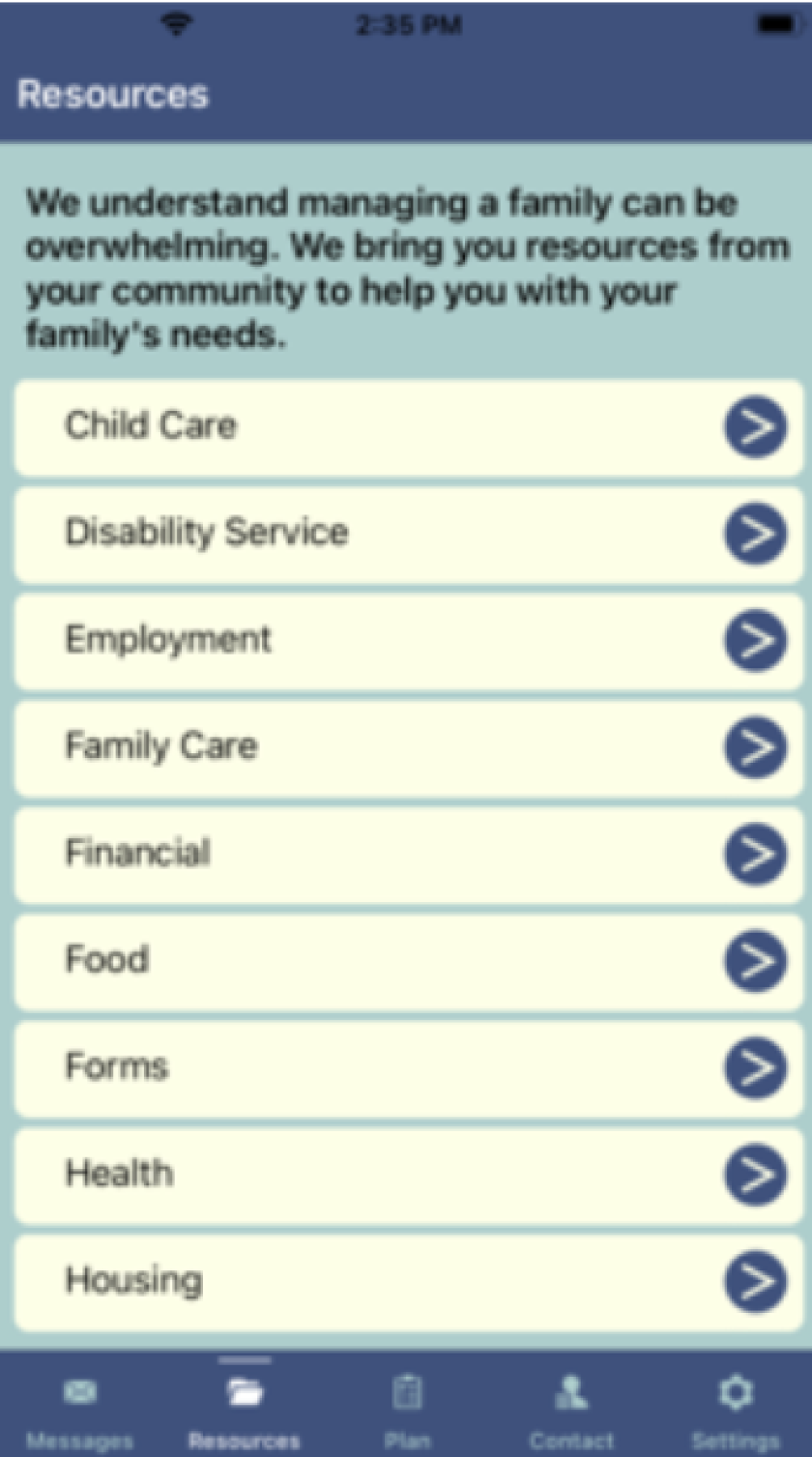Tap the Resources tab
Viewport: 812px width, 1457px height.
pos(244,1409)
